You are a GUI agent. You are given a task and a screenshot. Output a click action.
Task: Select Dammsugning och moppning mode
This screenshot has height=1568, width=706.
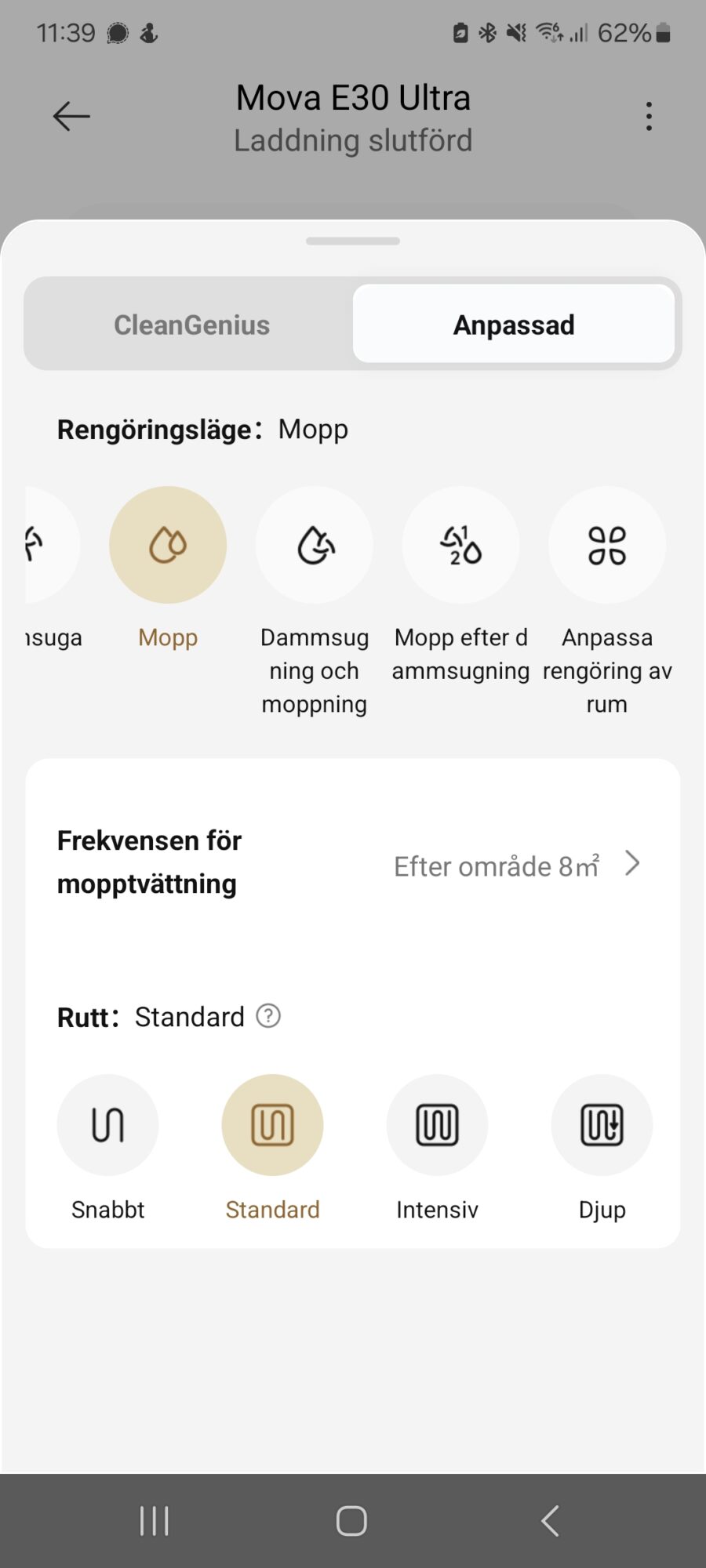315,546
